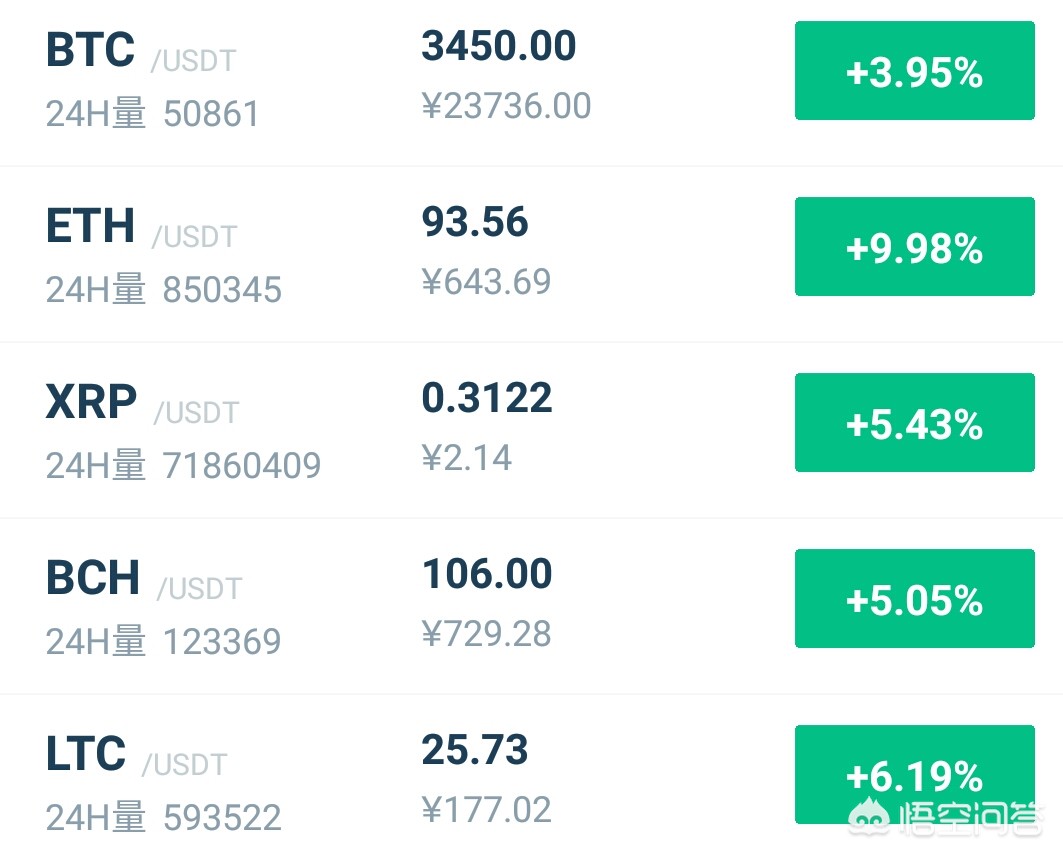This screenshot has width=1063, height=856.
Task: Tap the +5.05% change button for BCH
Action: click(914, 599)
